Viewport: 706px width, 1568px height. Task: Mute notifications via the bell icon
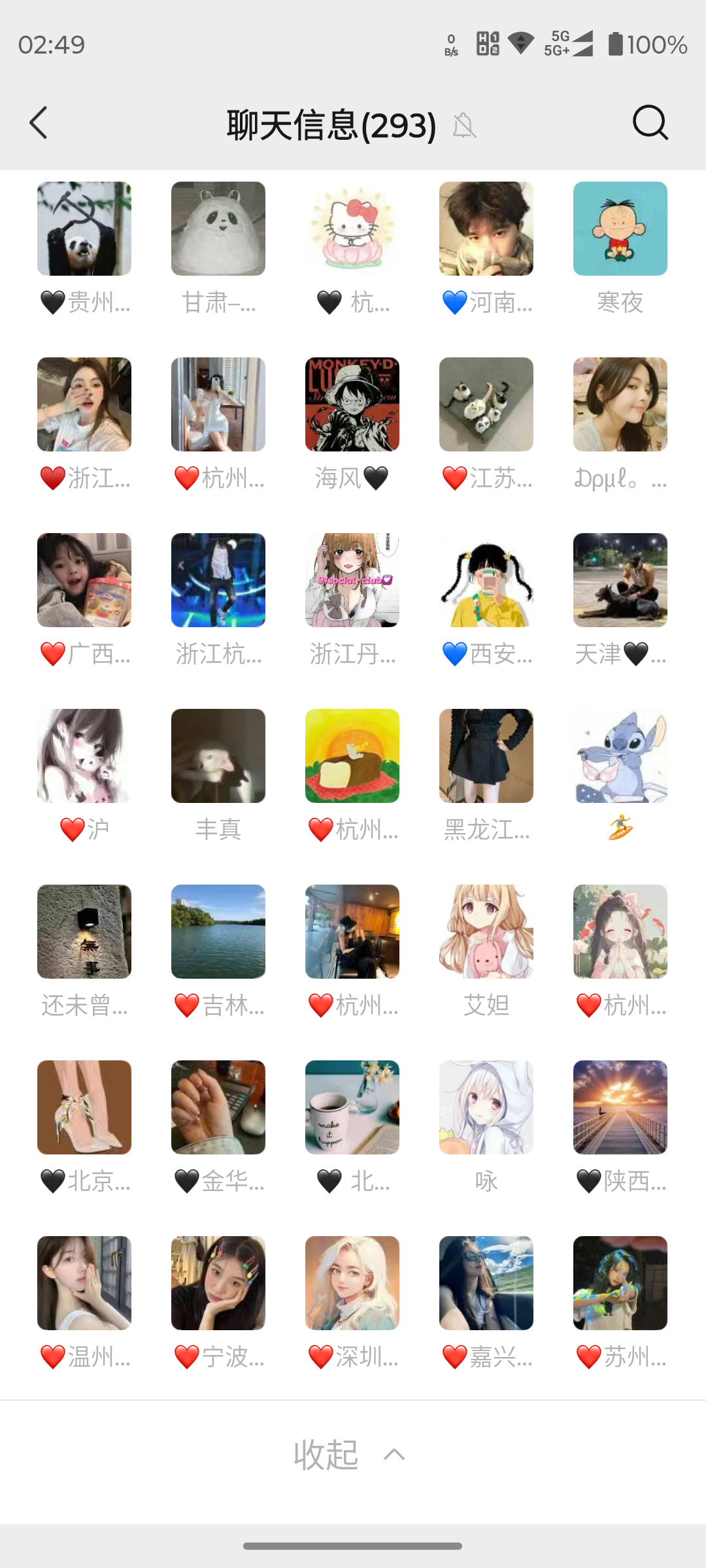pos(464,125)
